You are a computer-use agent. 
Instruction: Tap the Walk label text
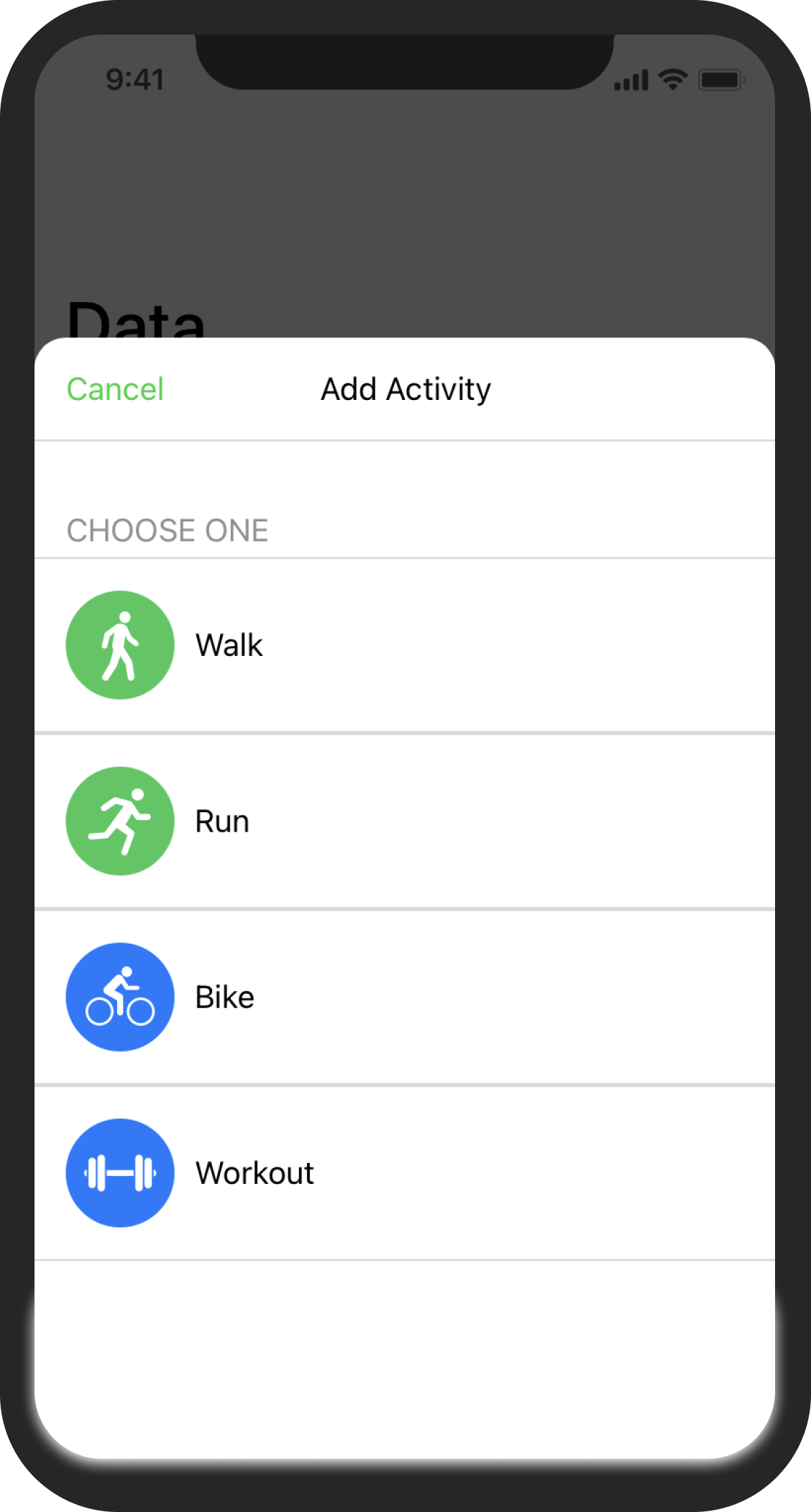tap(229, 645)
